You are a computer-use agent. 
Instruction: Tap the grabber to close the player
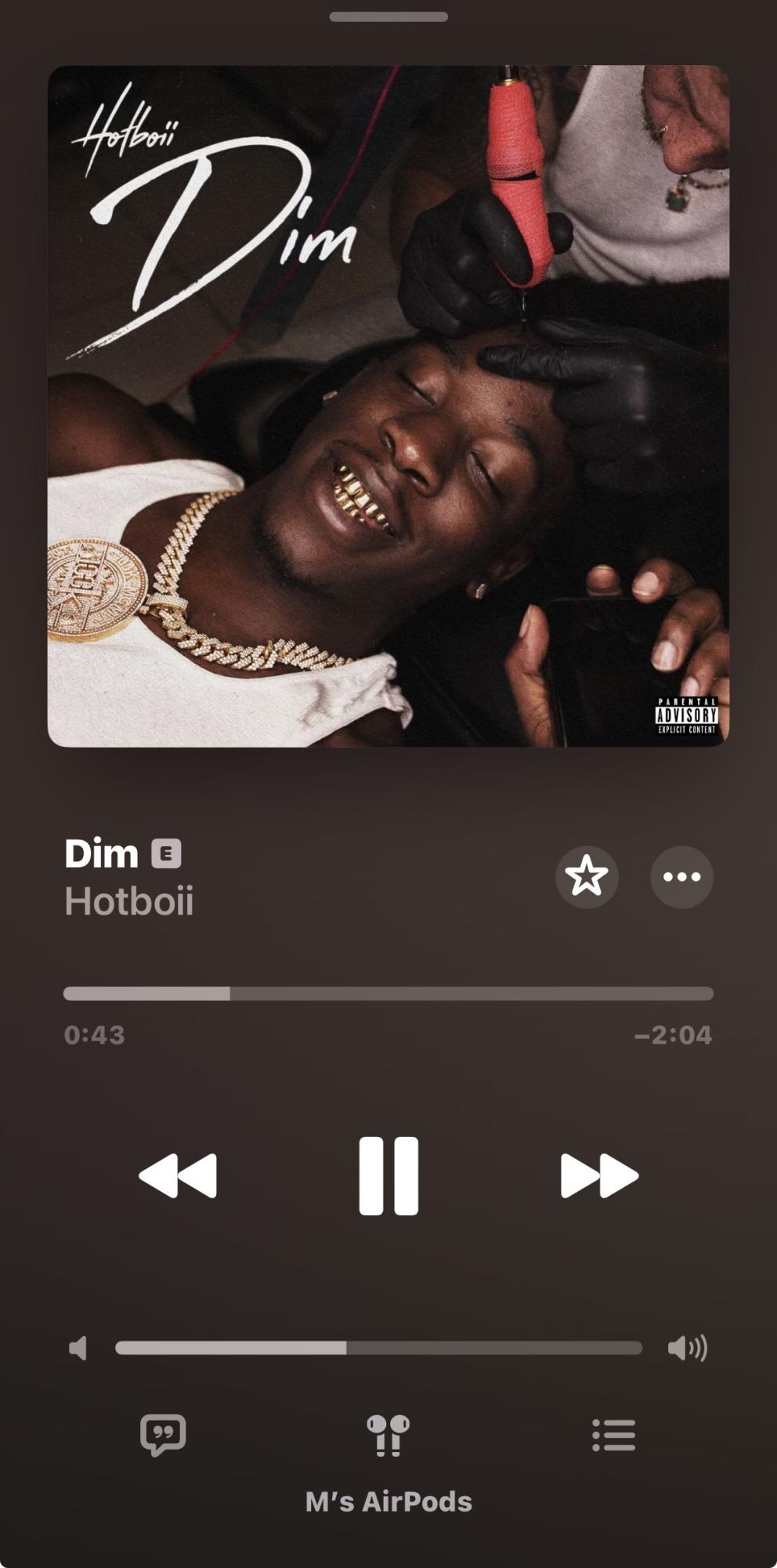click(388, 16)
